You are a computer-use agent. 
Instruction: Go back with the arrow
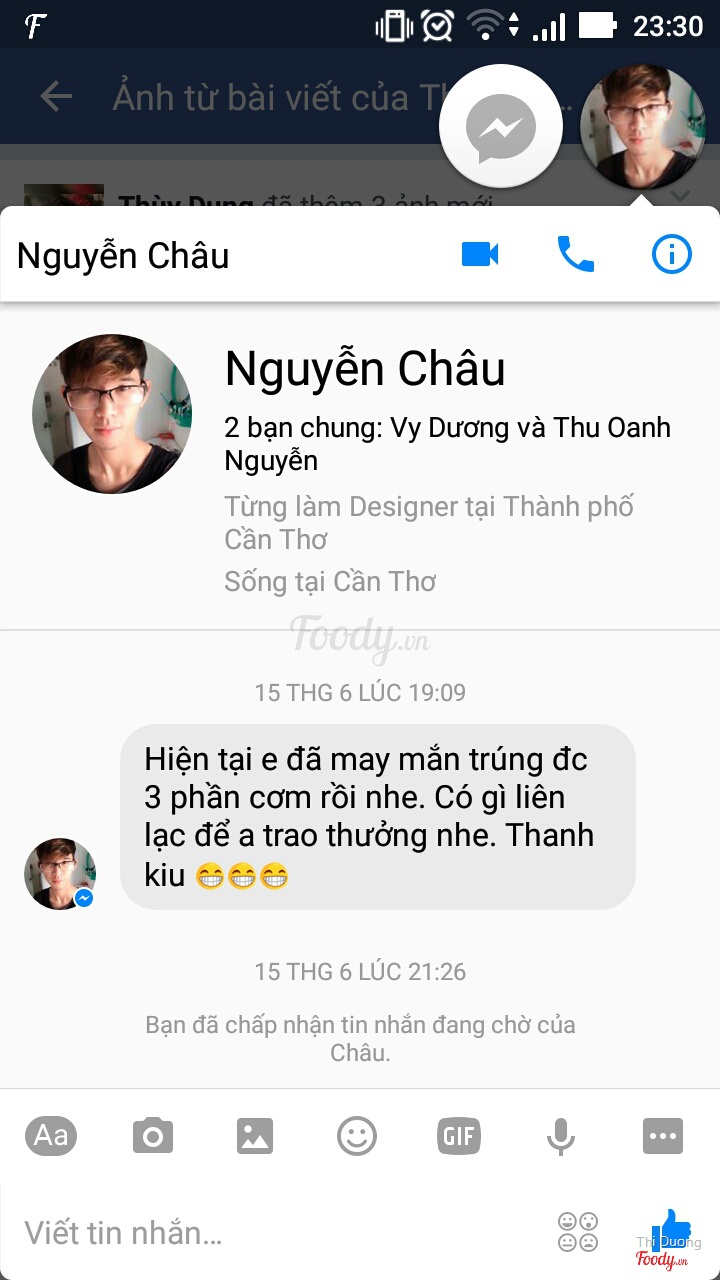coord(56,97)
